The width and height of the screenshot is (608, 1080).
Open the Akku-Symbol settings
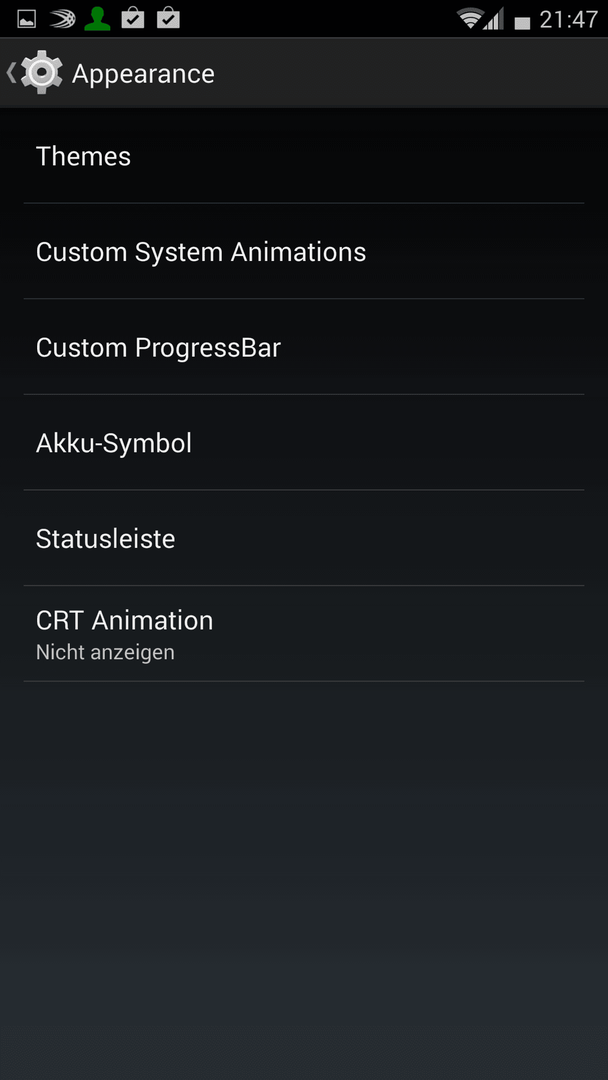(x=304, y=443)
